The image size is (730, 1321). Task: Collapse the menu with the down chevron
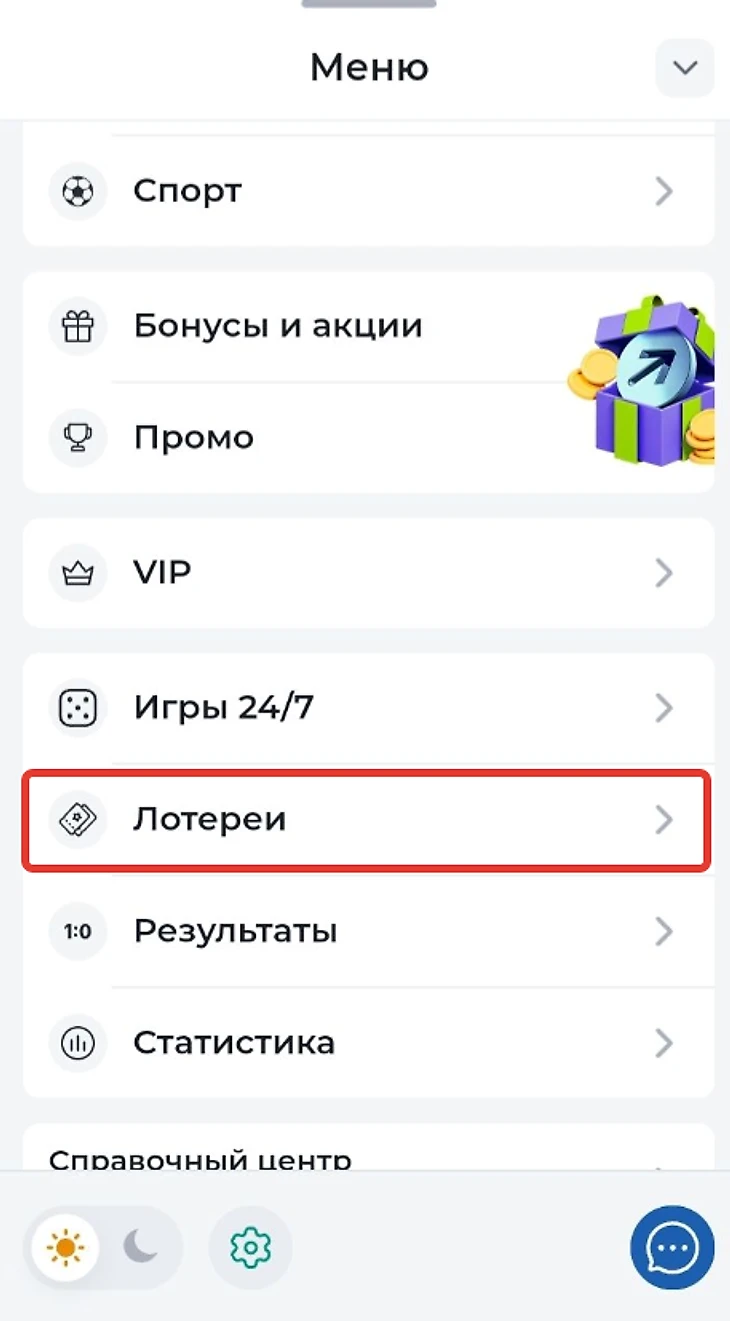click(685, 68)
